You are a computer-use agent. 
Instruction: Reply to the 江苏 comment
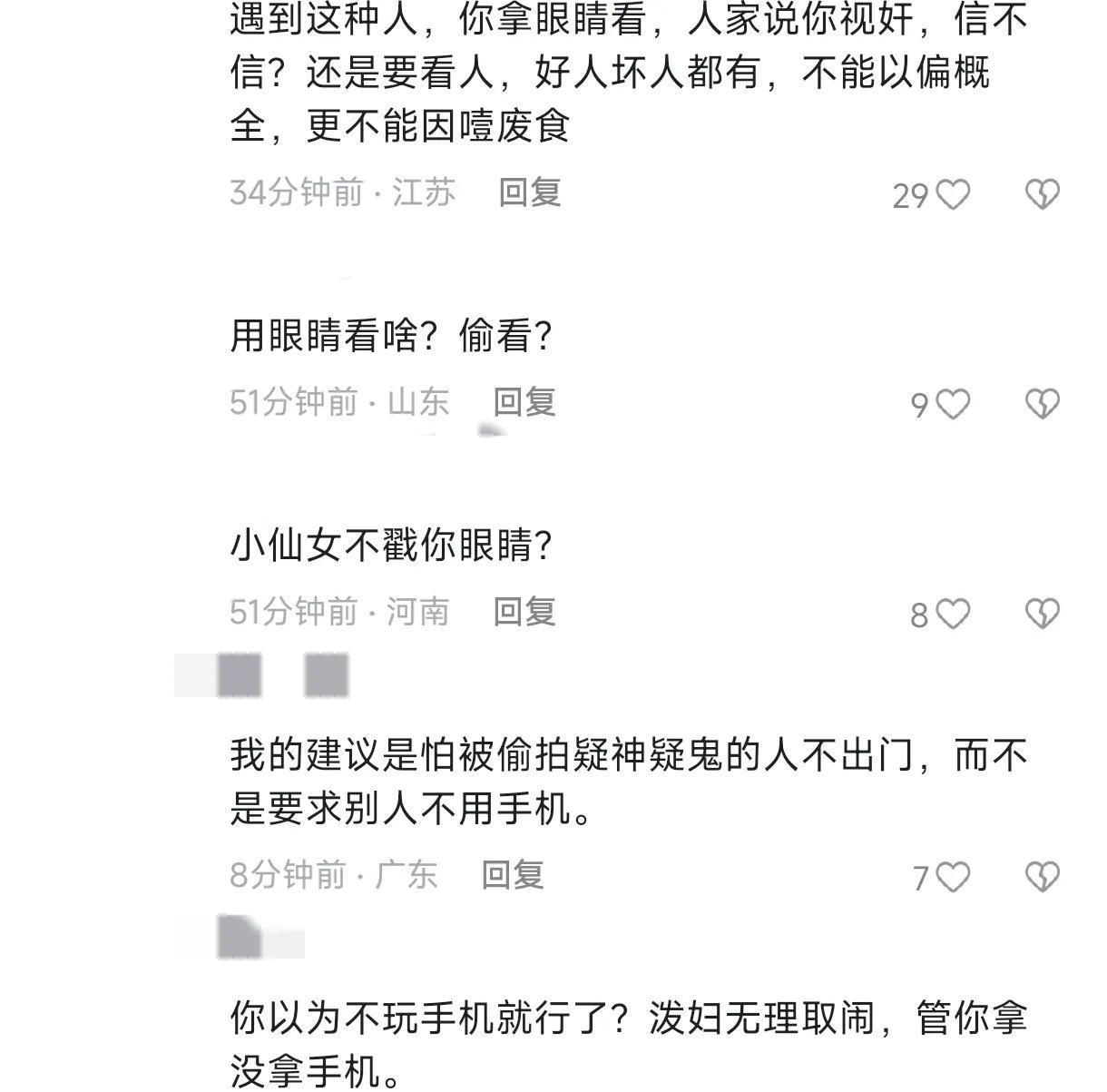point(530,192)
